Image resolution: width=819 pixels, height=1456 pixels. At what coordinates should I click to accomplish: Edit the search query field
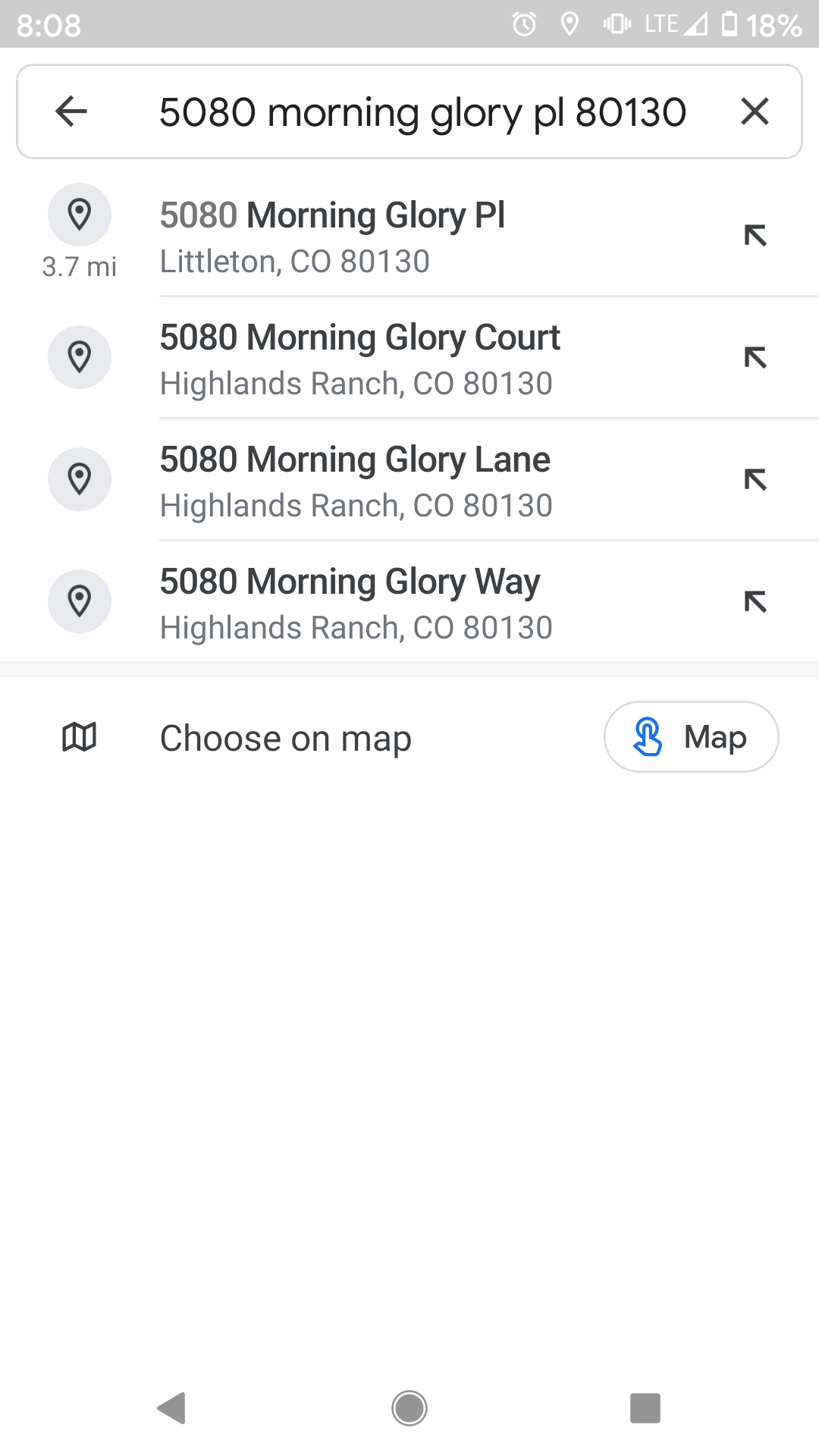pos(422,112)
